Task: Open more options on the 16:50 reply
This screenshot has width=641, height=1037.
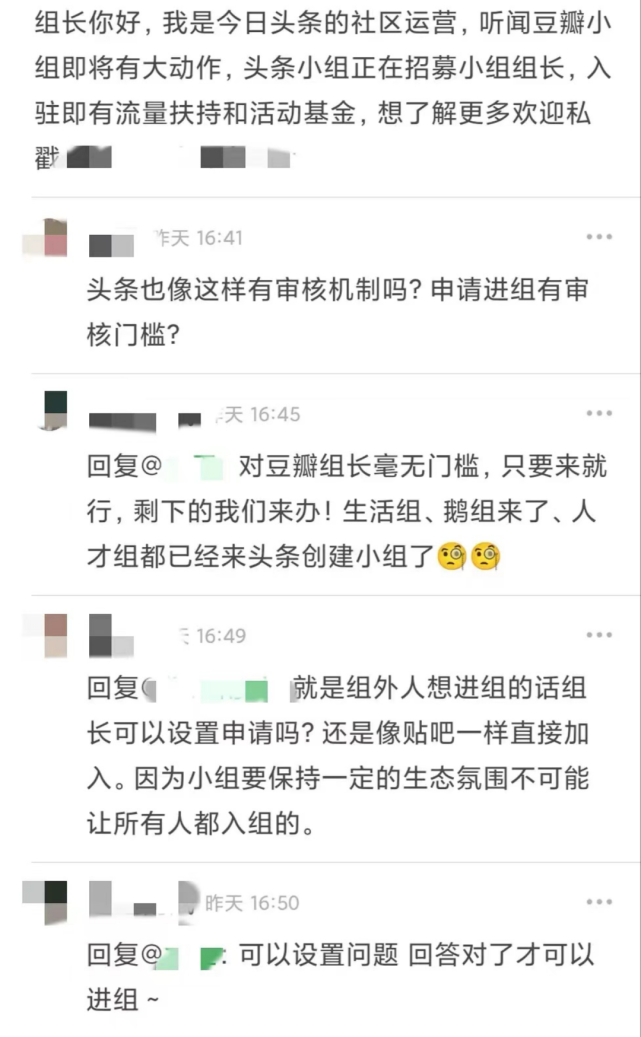Action: pos(599,902)
